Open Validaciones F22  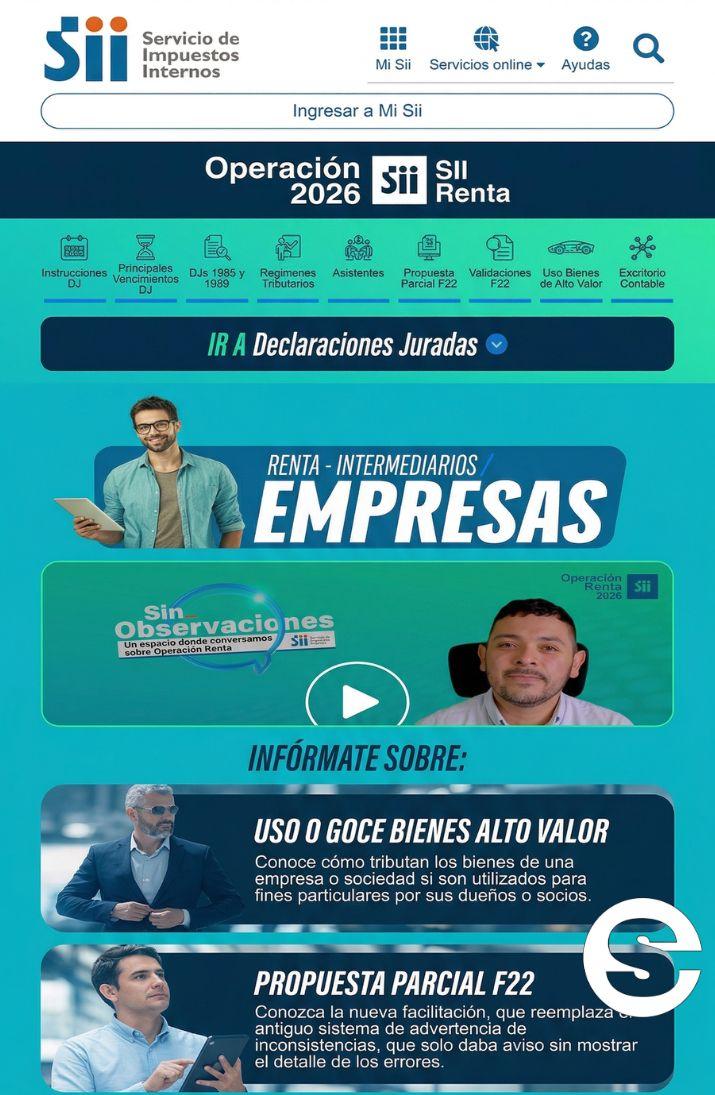point(500,263)
